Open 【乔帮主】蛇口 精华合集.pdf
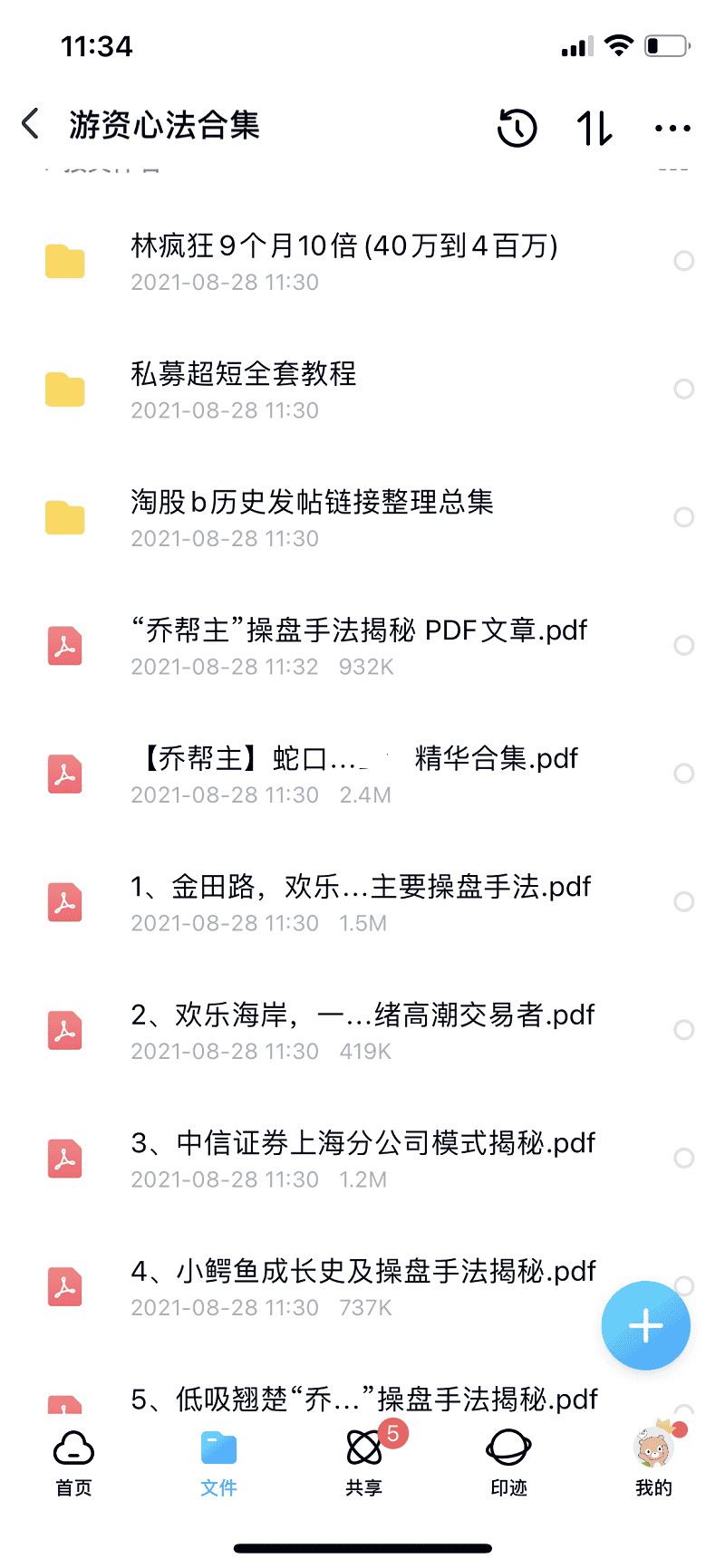The image size is (725, 1568). point(359,774)
